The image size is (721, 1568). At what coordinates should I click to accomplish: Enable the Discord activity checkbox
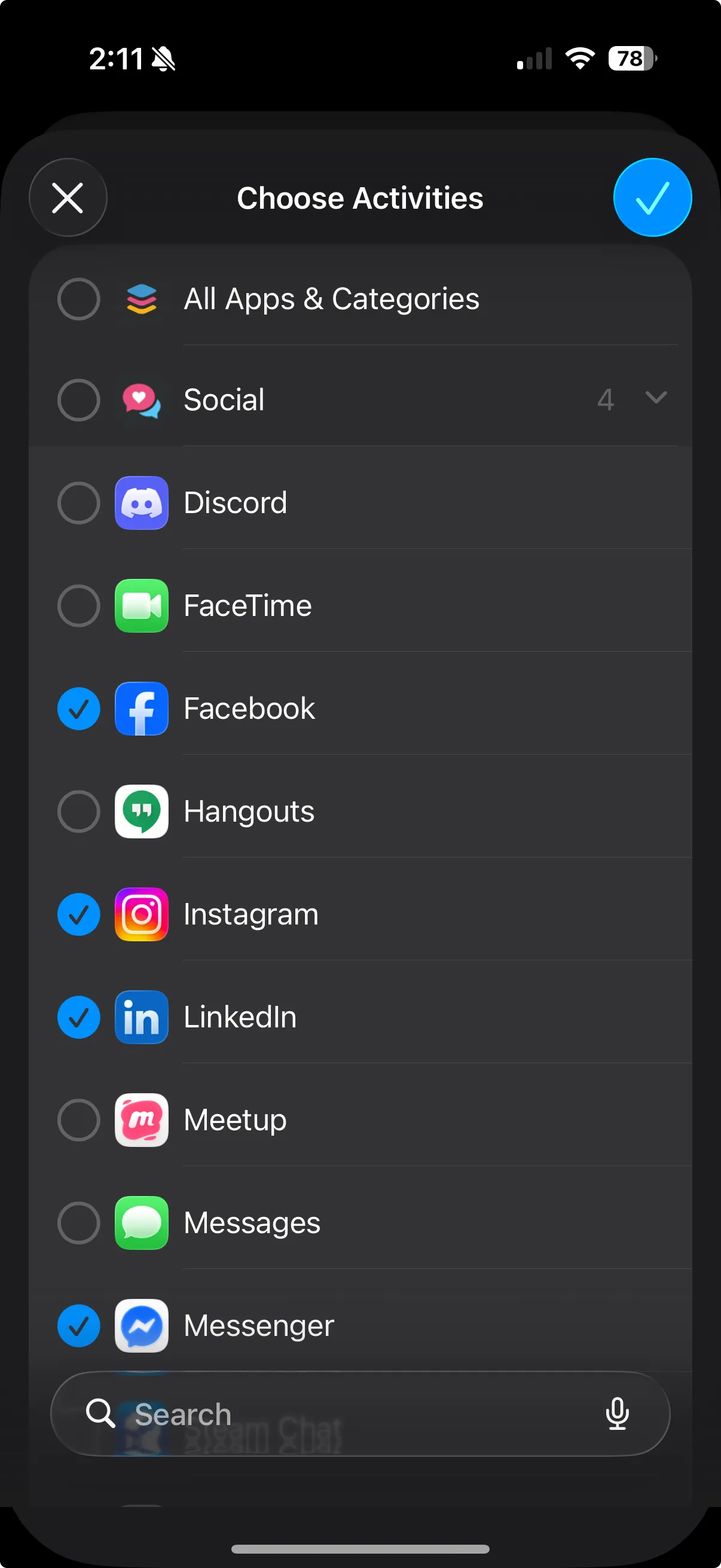click(x=78, y=503)
